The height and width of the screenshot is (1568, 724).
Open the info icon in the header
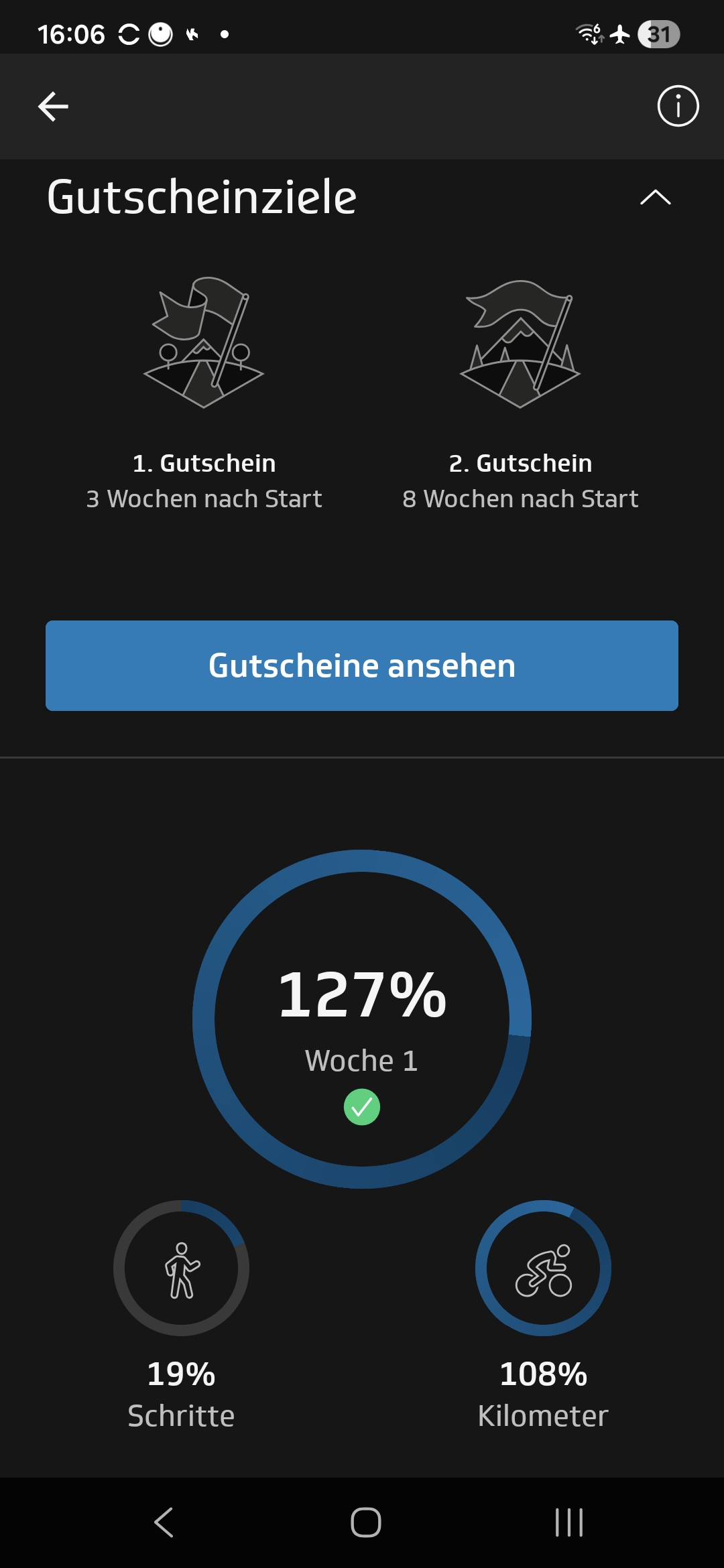tap(678, 106)
